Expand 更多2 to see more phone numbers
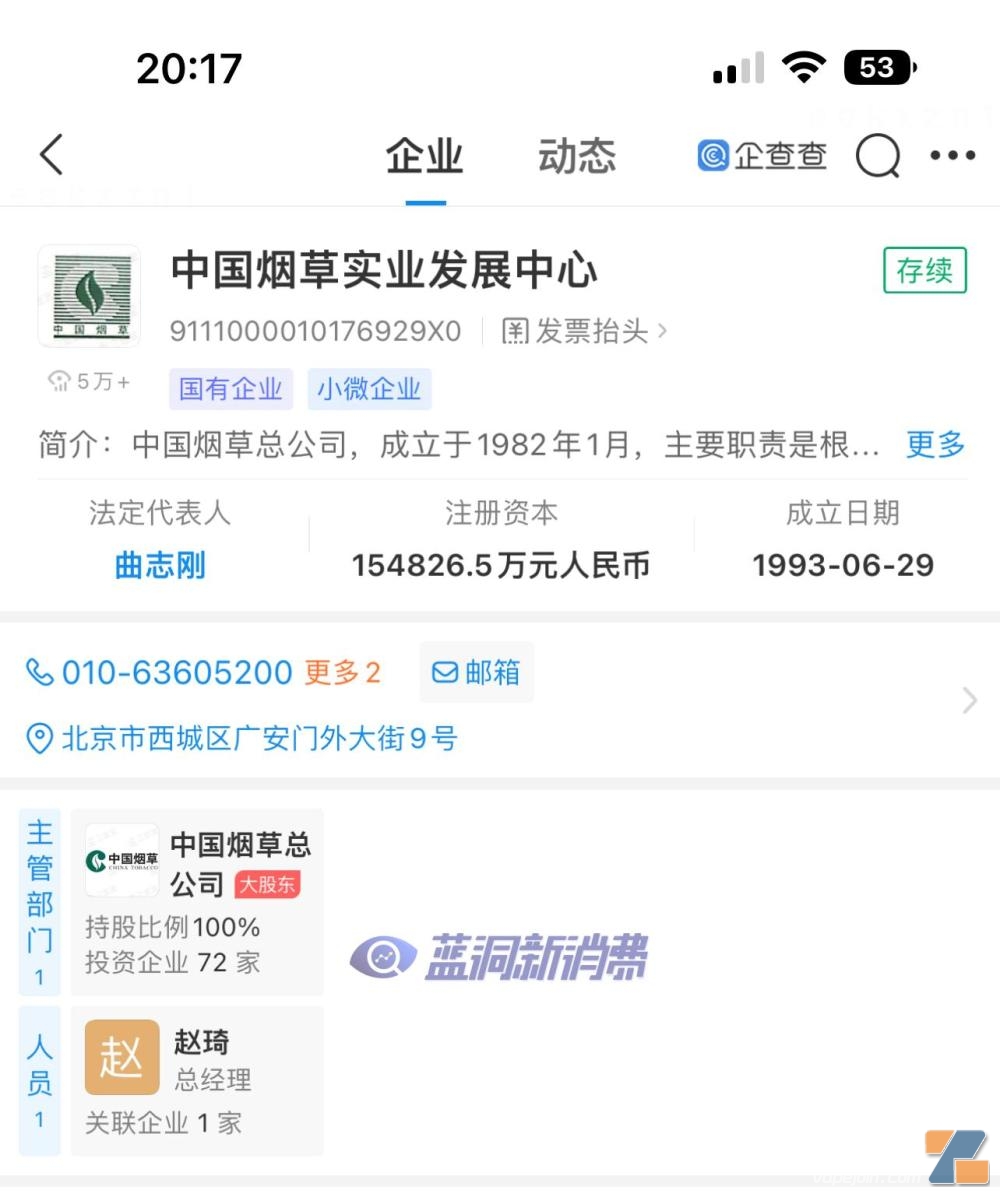 342,673
